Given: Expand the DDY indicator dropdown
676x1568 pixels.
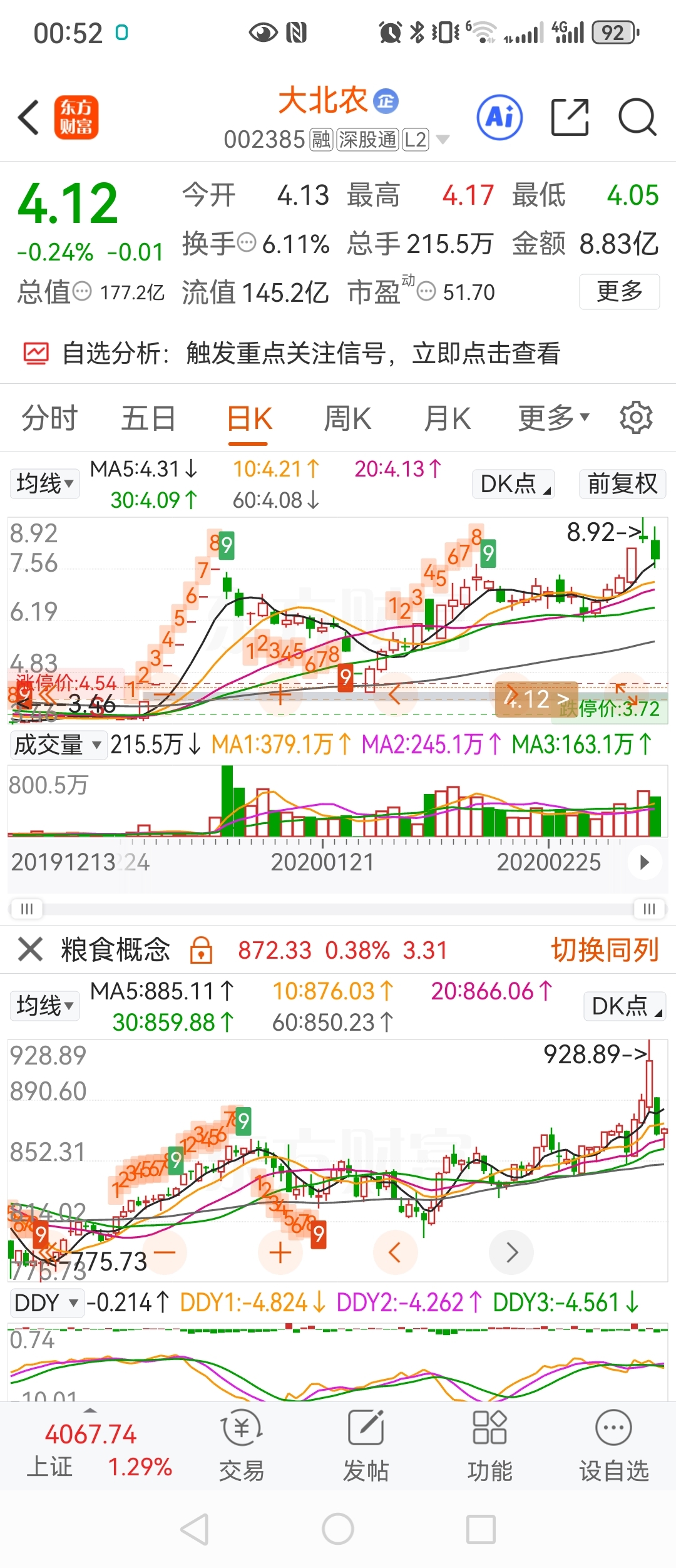Looking at the screenshot, I should click(x=46, y=1303).
